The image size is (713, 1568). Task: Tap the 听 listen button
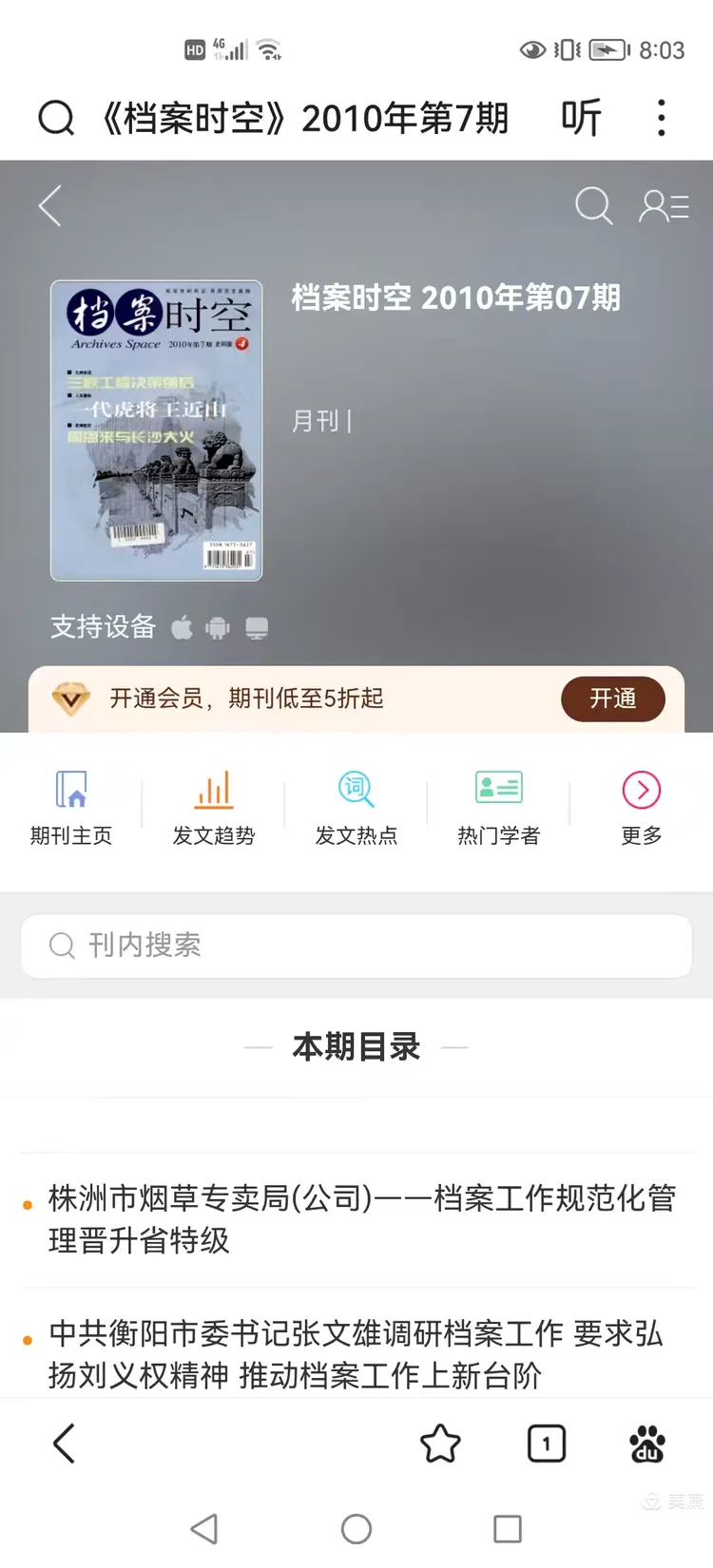pyautogui.click(x=581, y=119)
